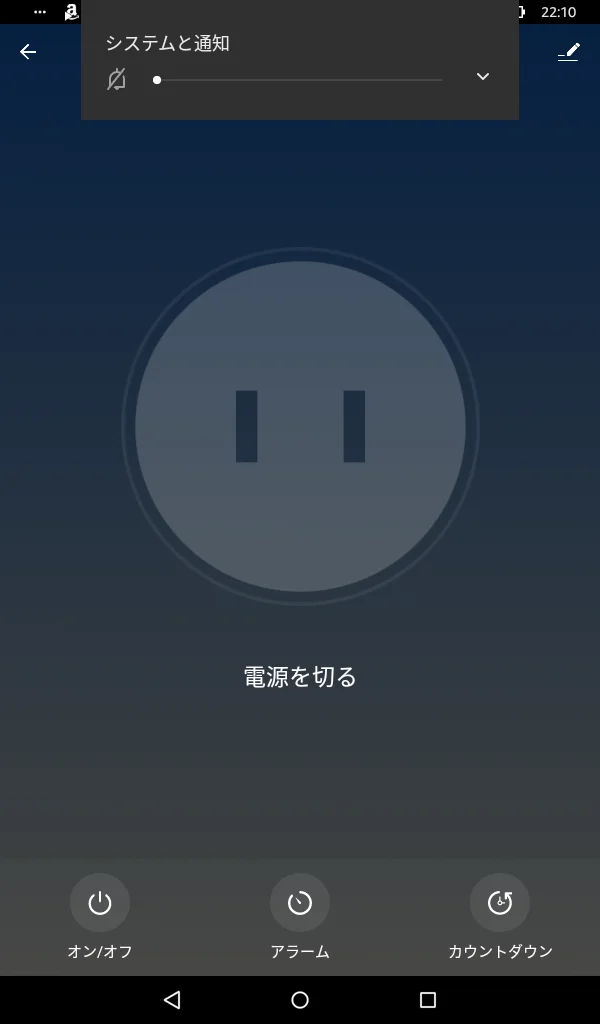
Task: Expand the システムと通知 volume panel
Action: tap(483, 77)
